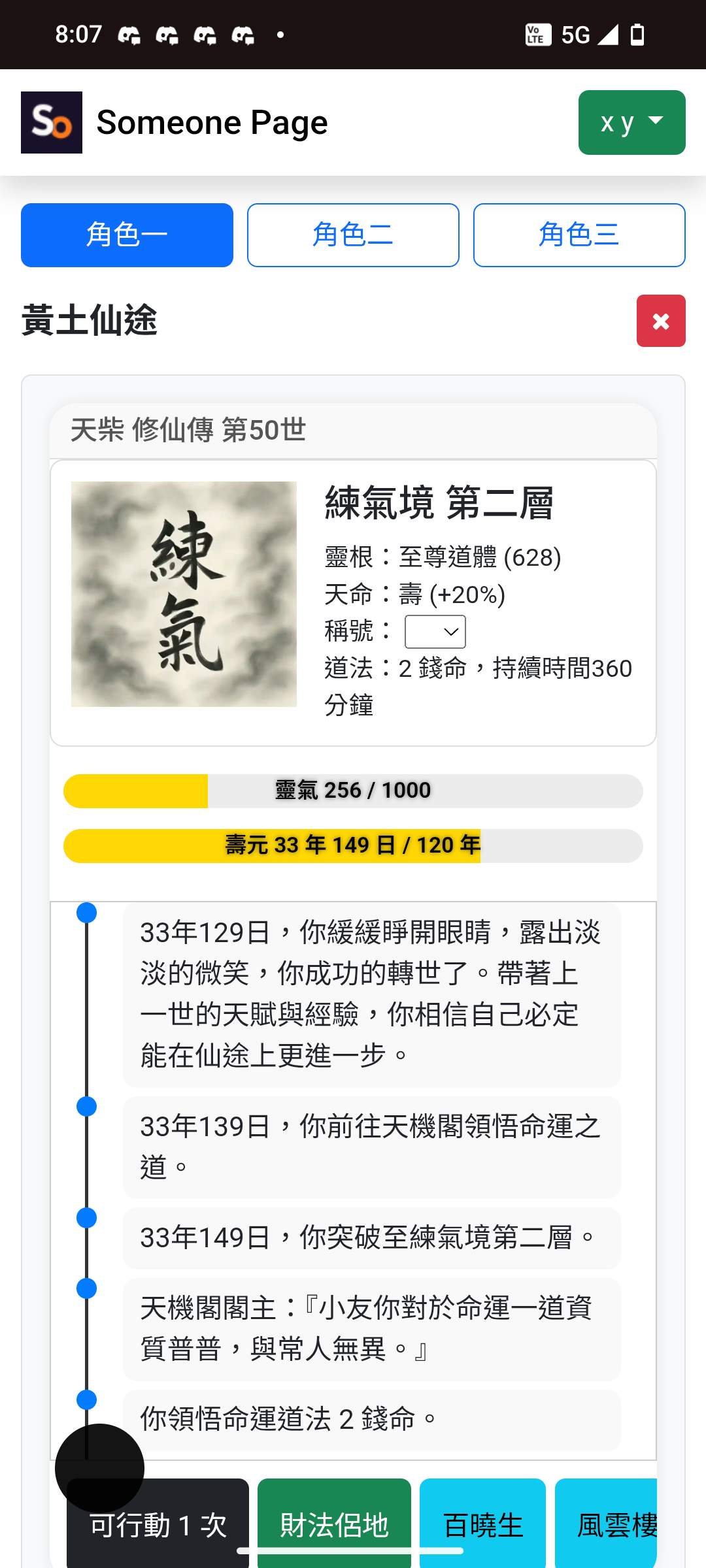This screenshot has height=1568, width=706.
Task: Open the Someone Page home logo
Action: (x=52, y=122)
